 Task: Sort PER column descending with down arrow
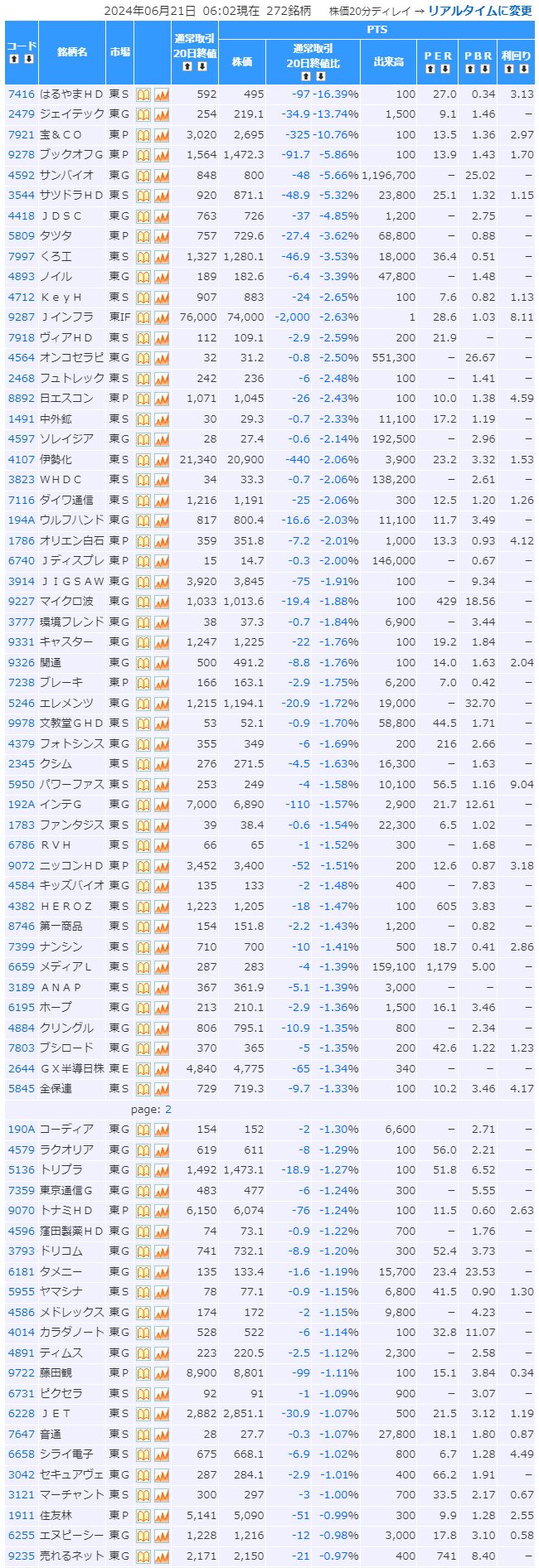pyautogui.click(x=445, y=69)
